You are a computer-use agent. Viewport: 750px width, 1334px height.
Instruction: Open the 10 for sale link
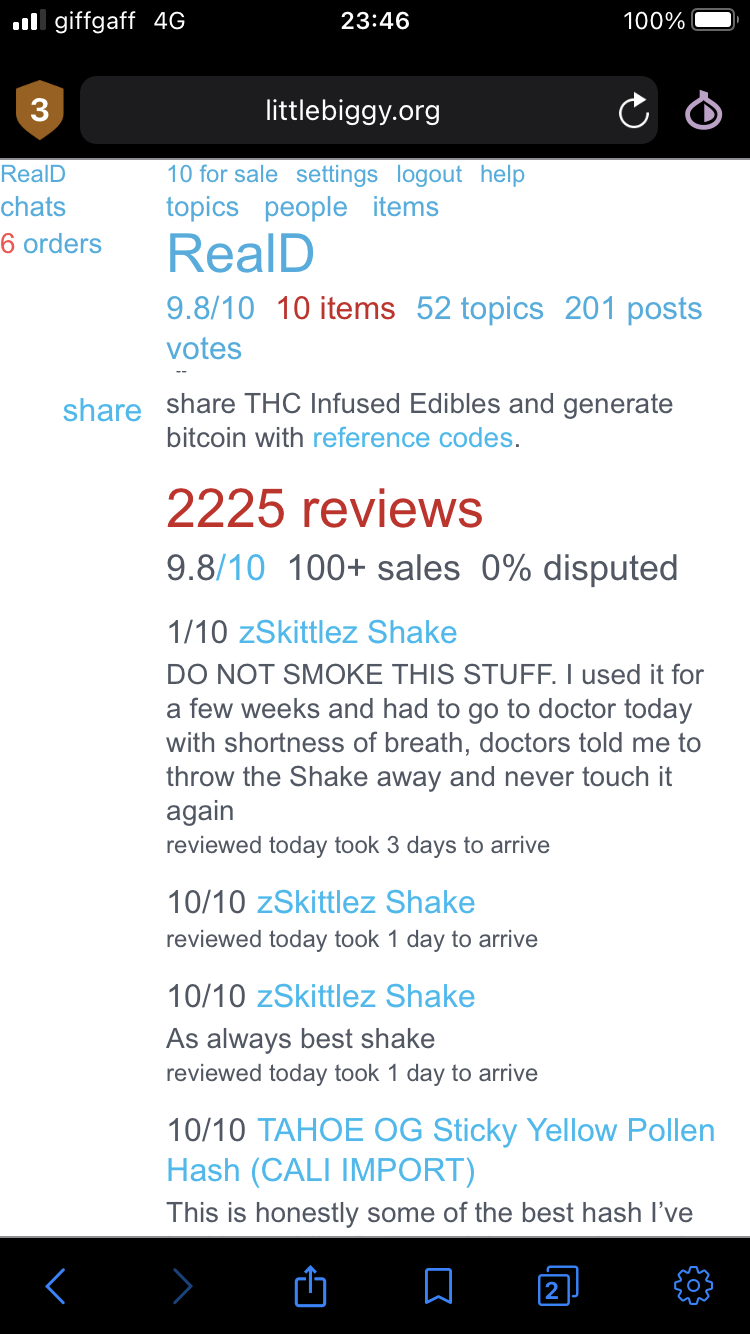coord(222,174)
